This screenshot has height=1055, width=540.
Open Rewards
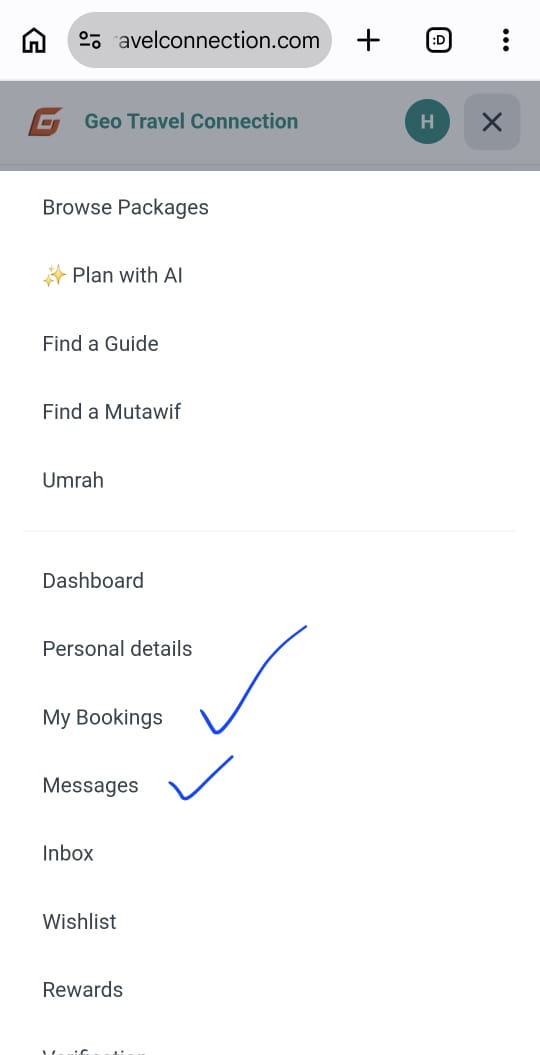pos(83,990)
